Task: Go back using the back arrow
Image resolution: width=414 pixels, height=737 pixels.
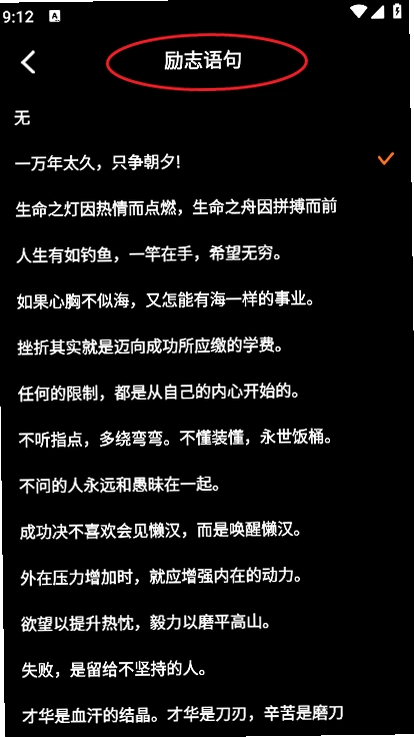Action: coord(29,62)
